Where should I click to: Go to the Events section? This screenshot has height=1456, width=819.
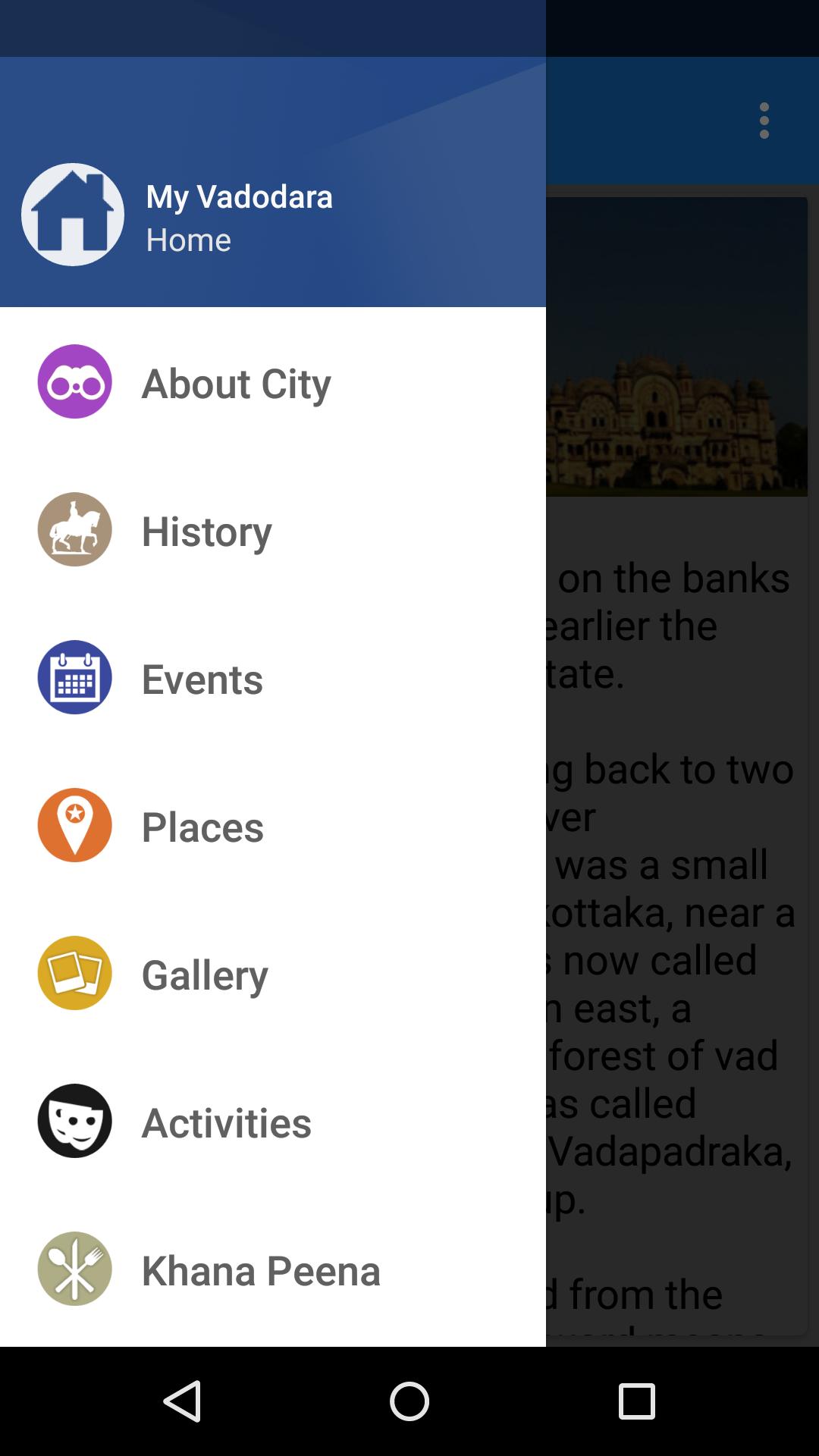pyautogui.click(x=202, y=679)
